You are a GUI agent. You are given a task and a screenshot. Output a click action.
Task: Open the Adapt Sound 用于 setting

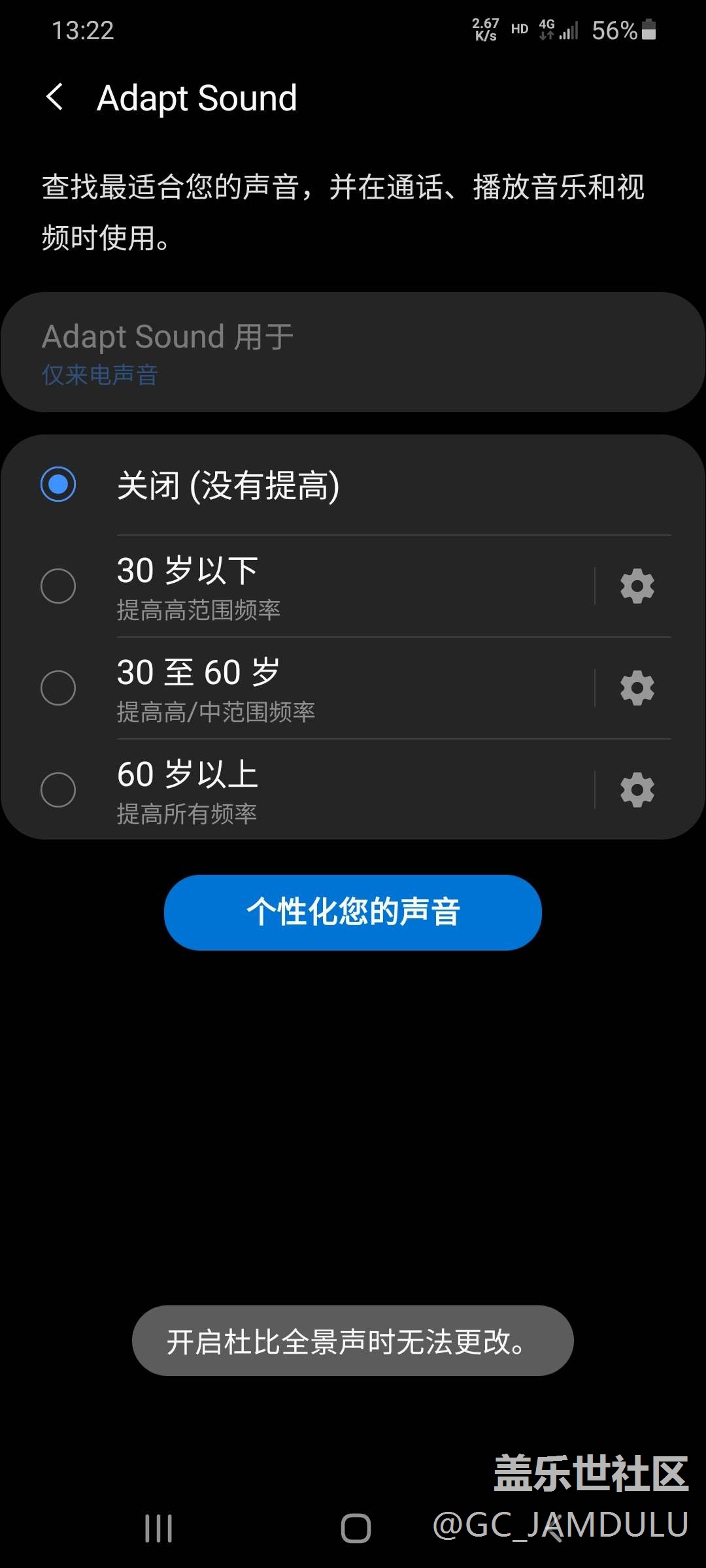pyautogui.click(x=353, y=352)
